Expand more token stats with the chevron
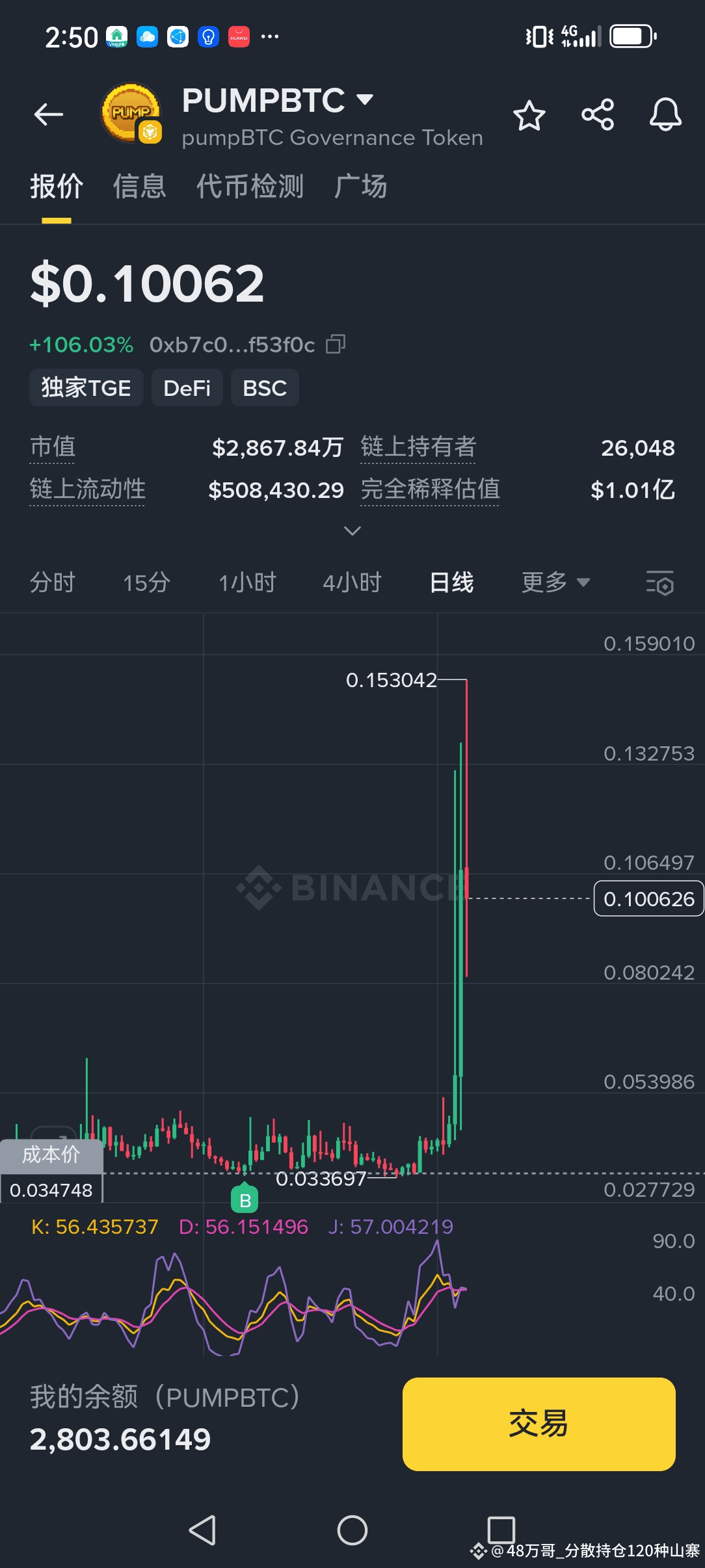705x1568 pixels. point(352,531)
